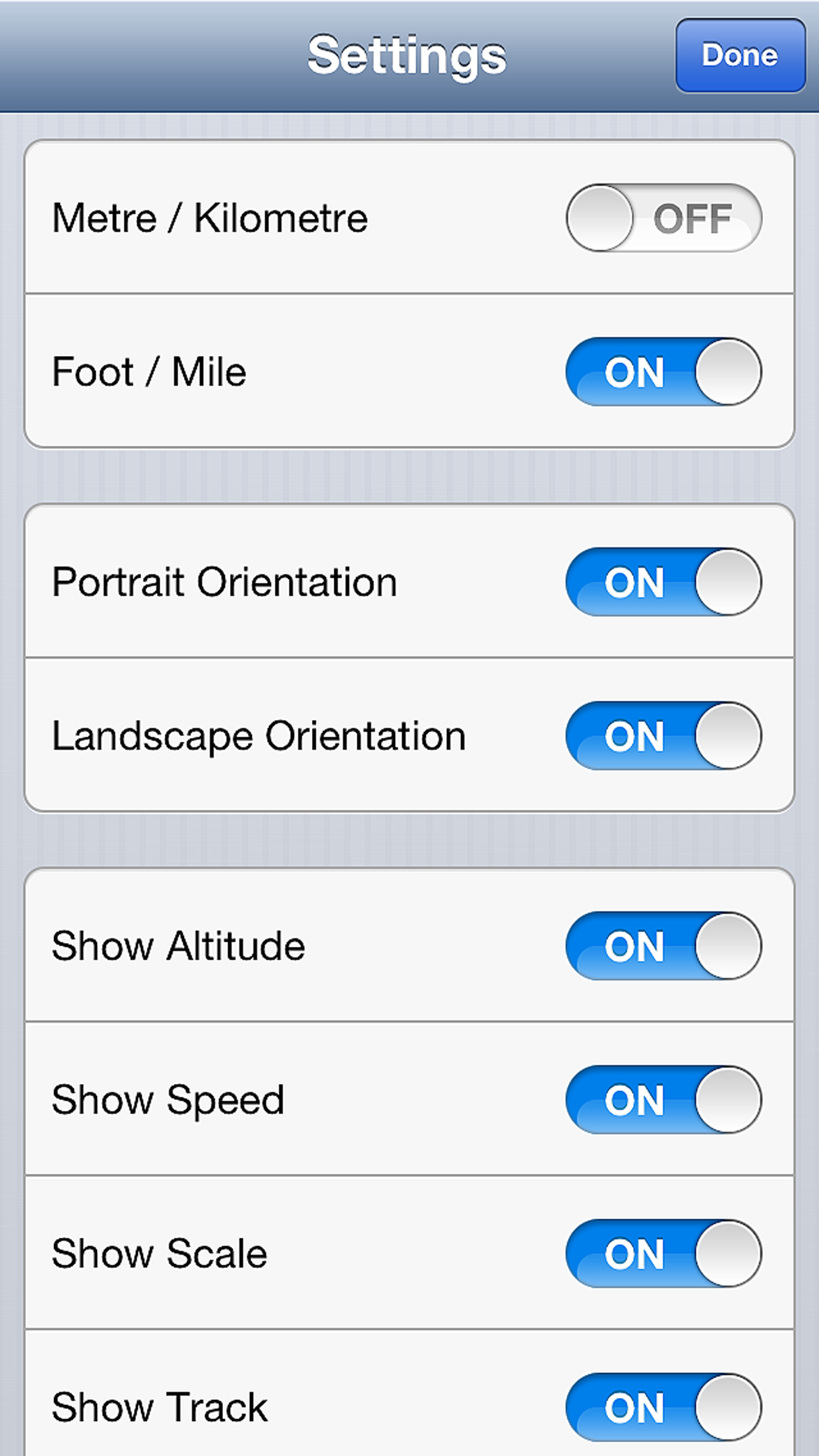Toggle the Show Track switch

coord(663,1407)
